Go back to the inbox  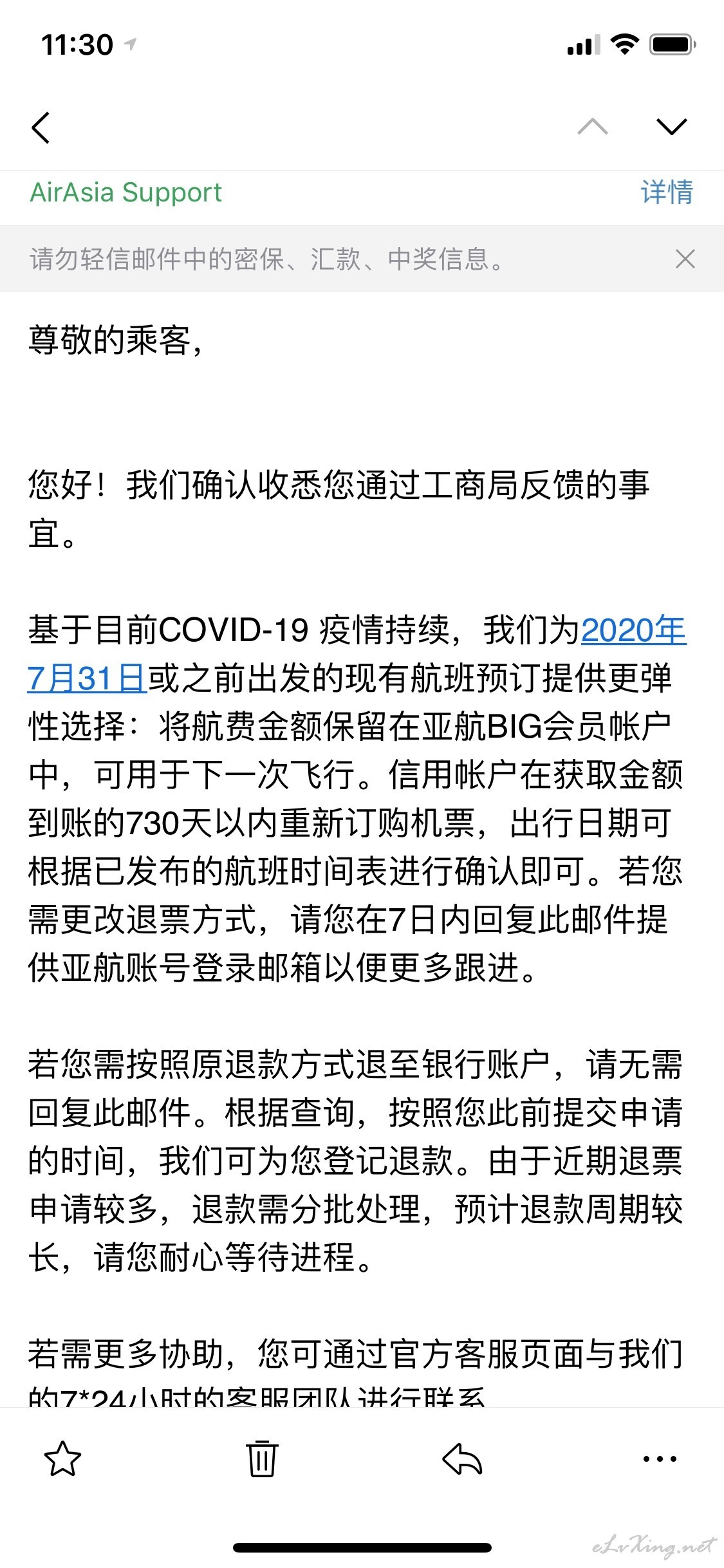[x=41, y=127]
